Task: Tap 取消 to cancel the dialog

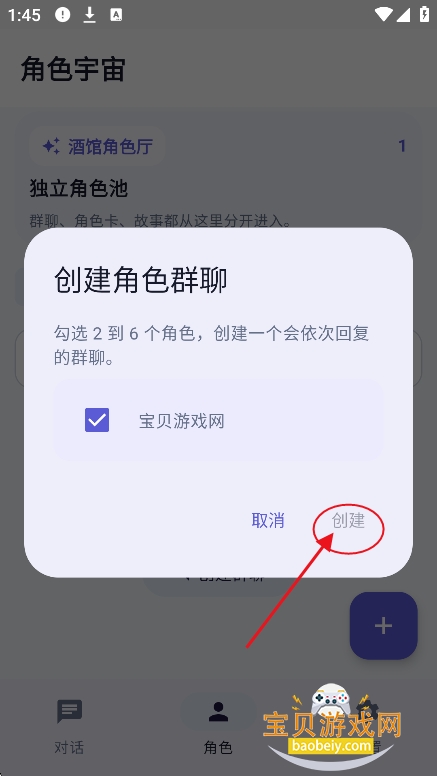Action: 268,521
